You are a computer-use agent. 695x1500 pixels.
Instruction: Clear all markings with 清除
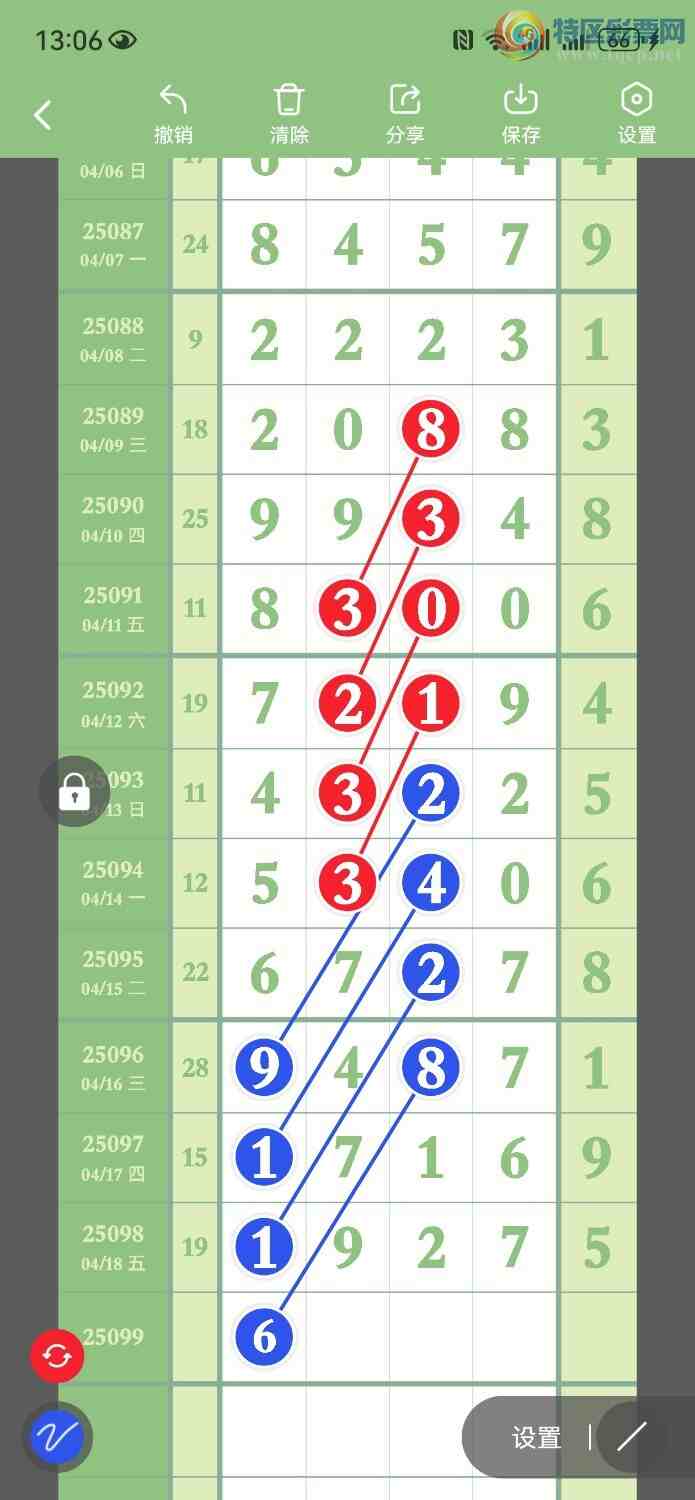[289, 114]
